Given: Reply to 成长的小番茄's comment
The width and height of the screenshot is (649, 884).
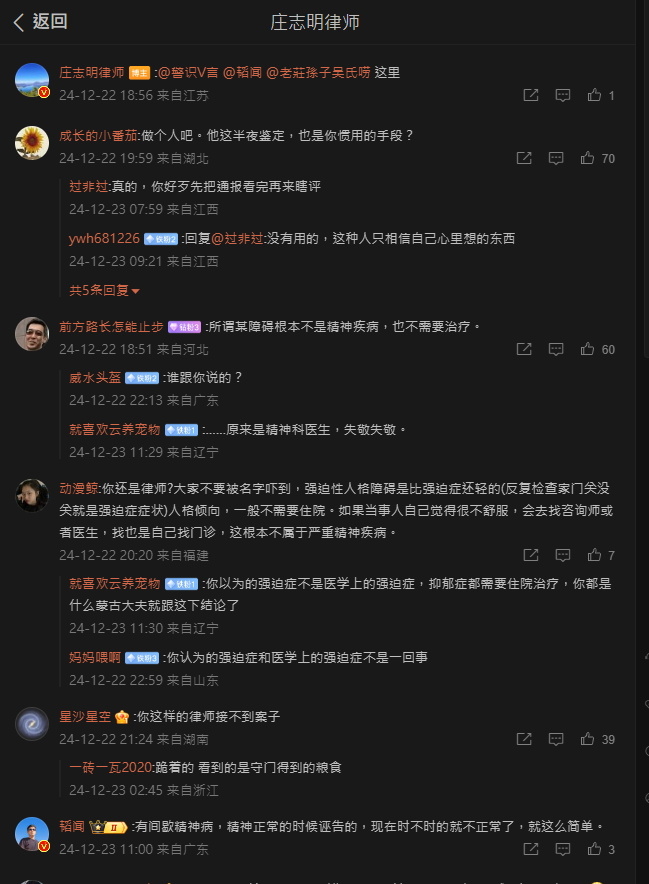Looking at the screenshot, I should 558,158.
